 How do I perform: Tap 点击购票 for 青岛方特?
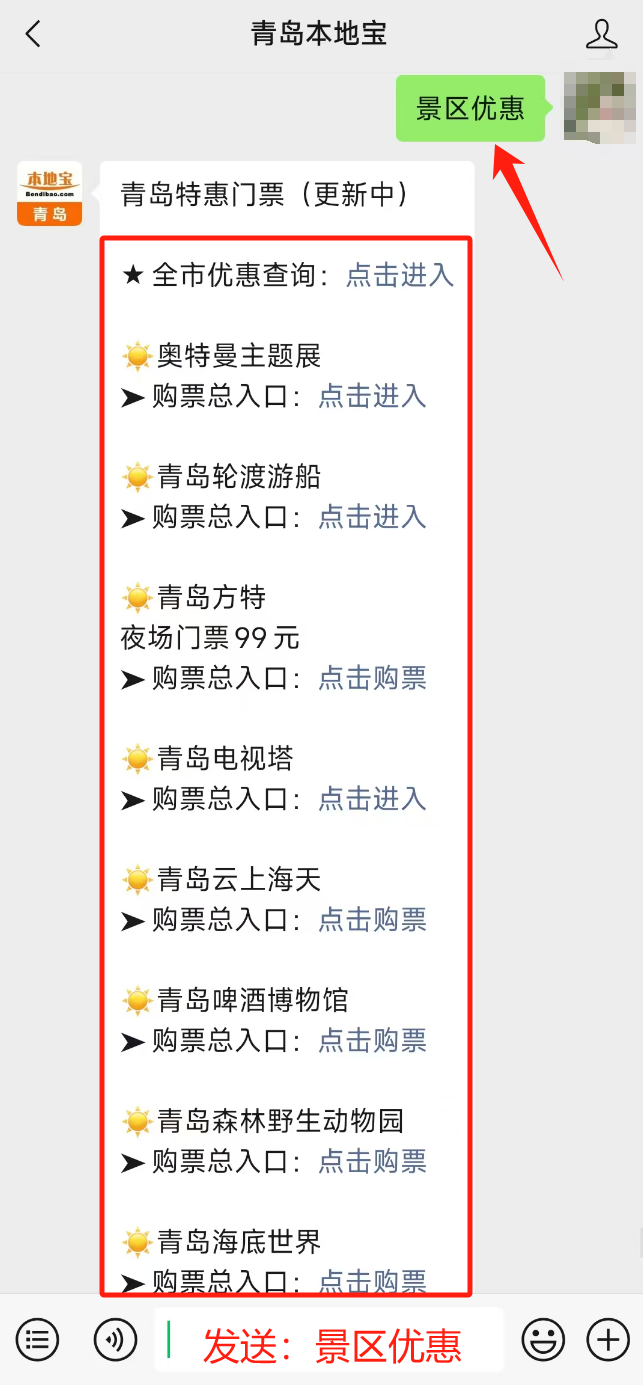coord(372,678)
